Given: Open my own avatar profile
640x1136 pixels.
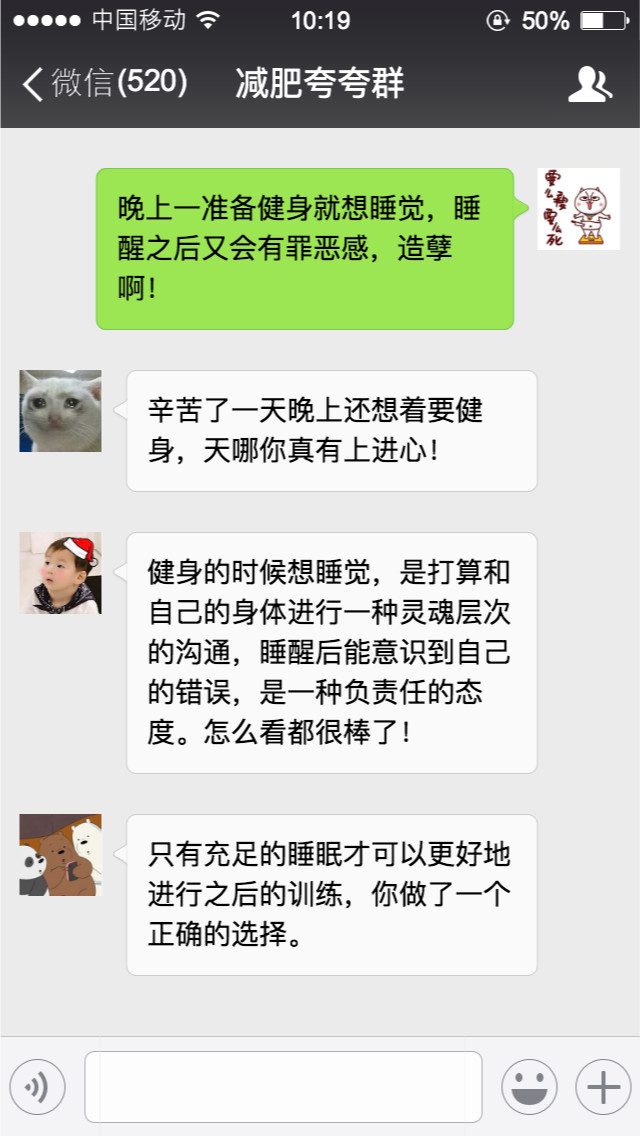Looking at the screenshot, I should (x=578, y=209).
